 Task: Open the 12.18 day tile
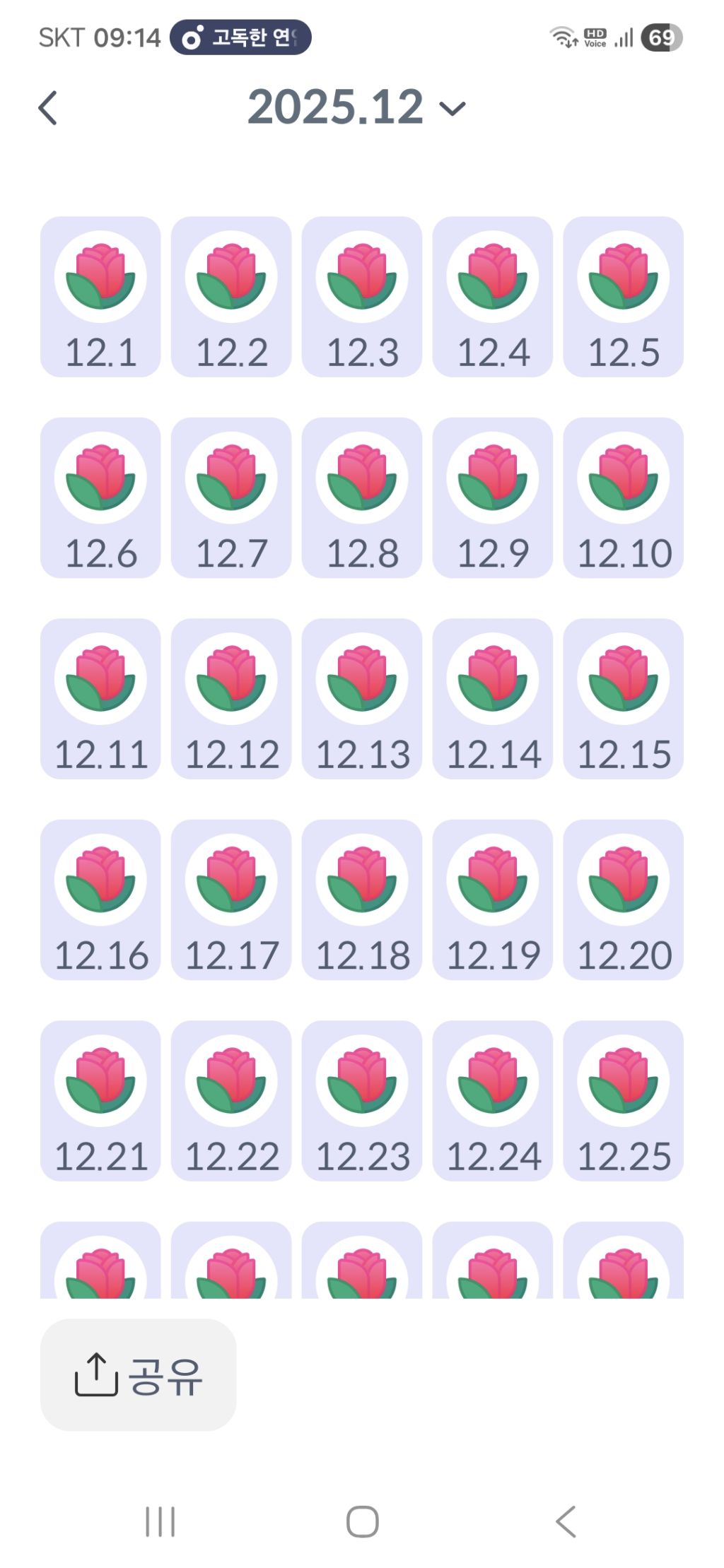362,900
